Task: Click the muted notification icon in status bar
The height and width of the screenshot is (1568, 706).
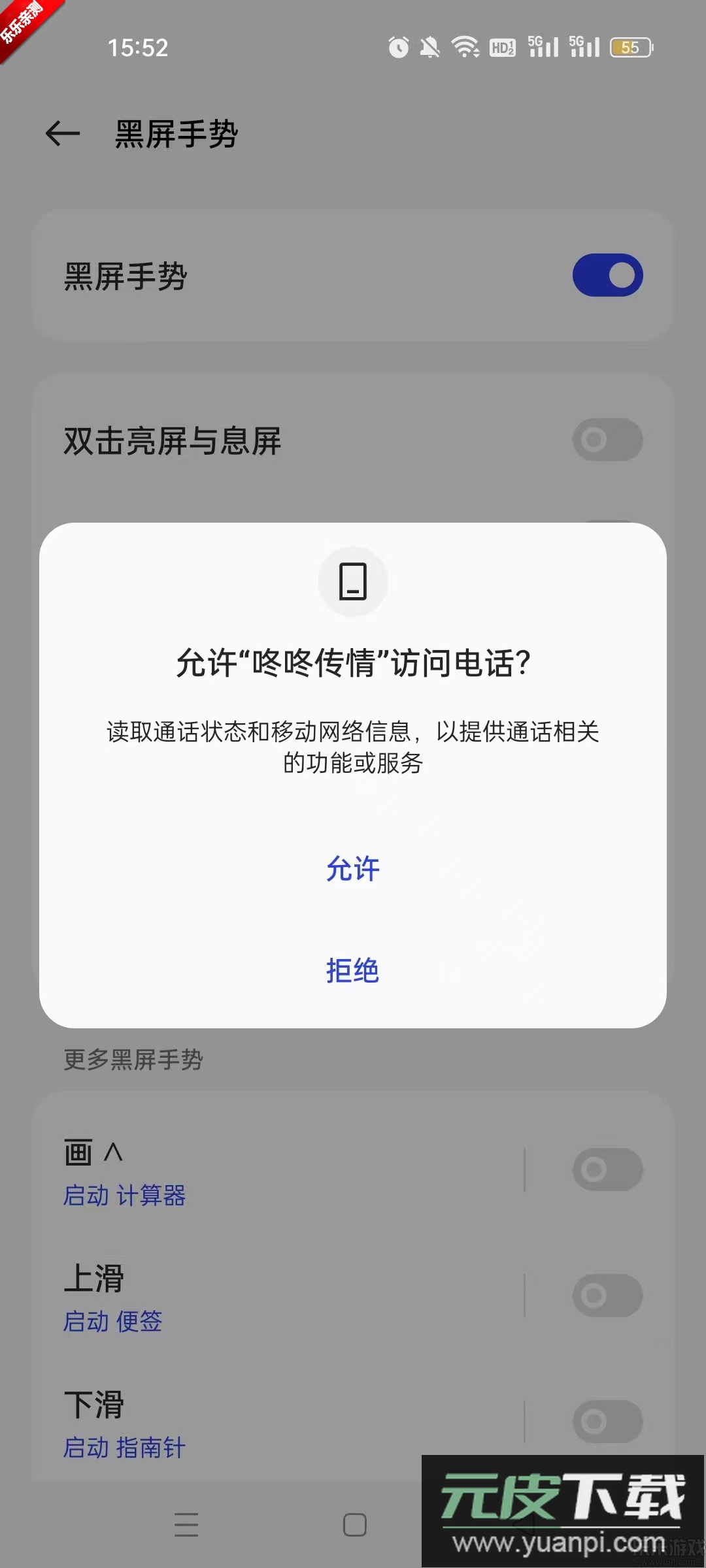Action: (x=430, y=48)
